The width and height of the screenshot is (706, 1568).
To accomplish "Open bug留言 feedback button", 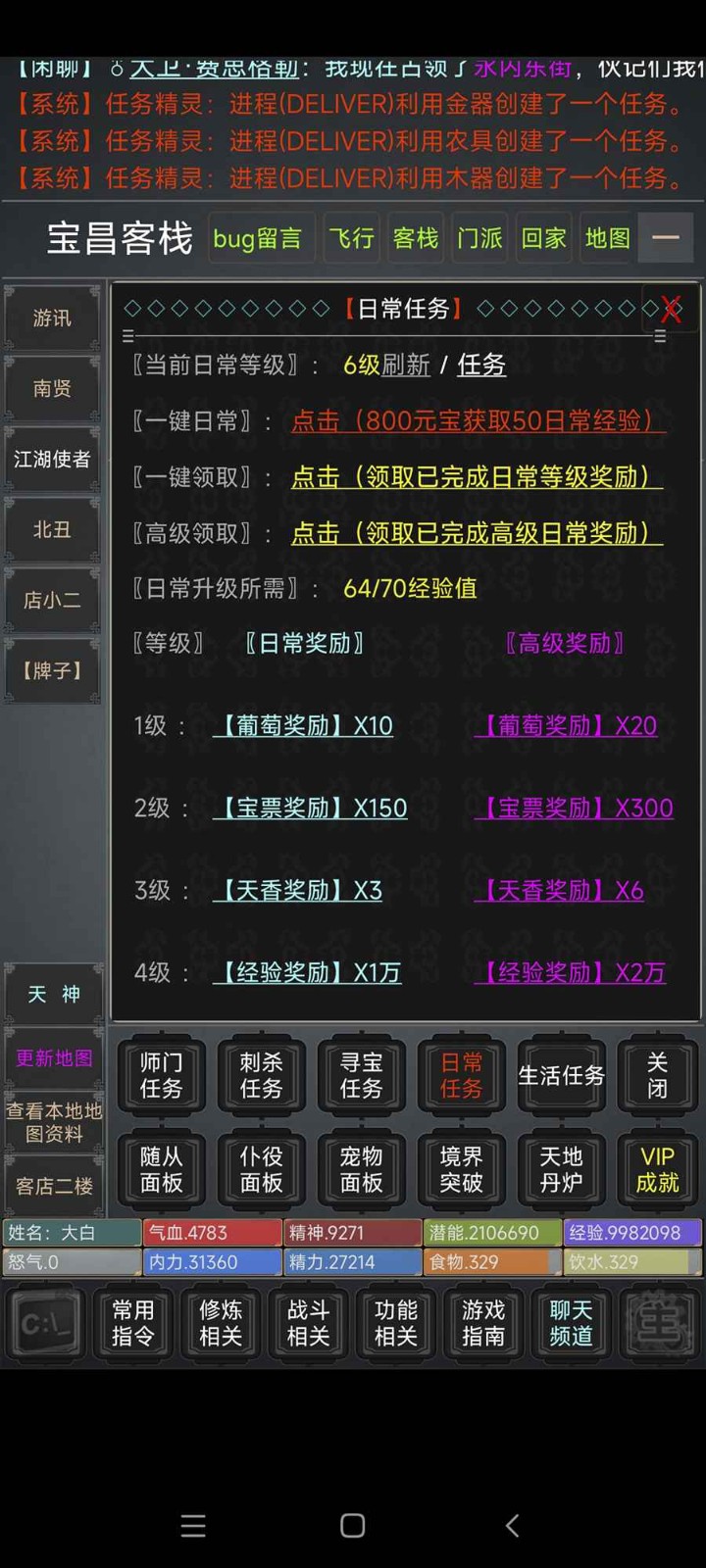I will coord(258,238).
